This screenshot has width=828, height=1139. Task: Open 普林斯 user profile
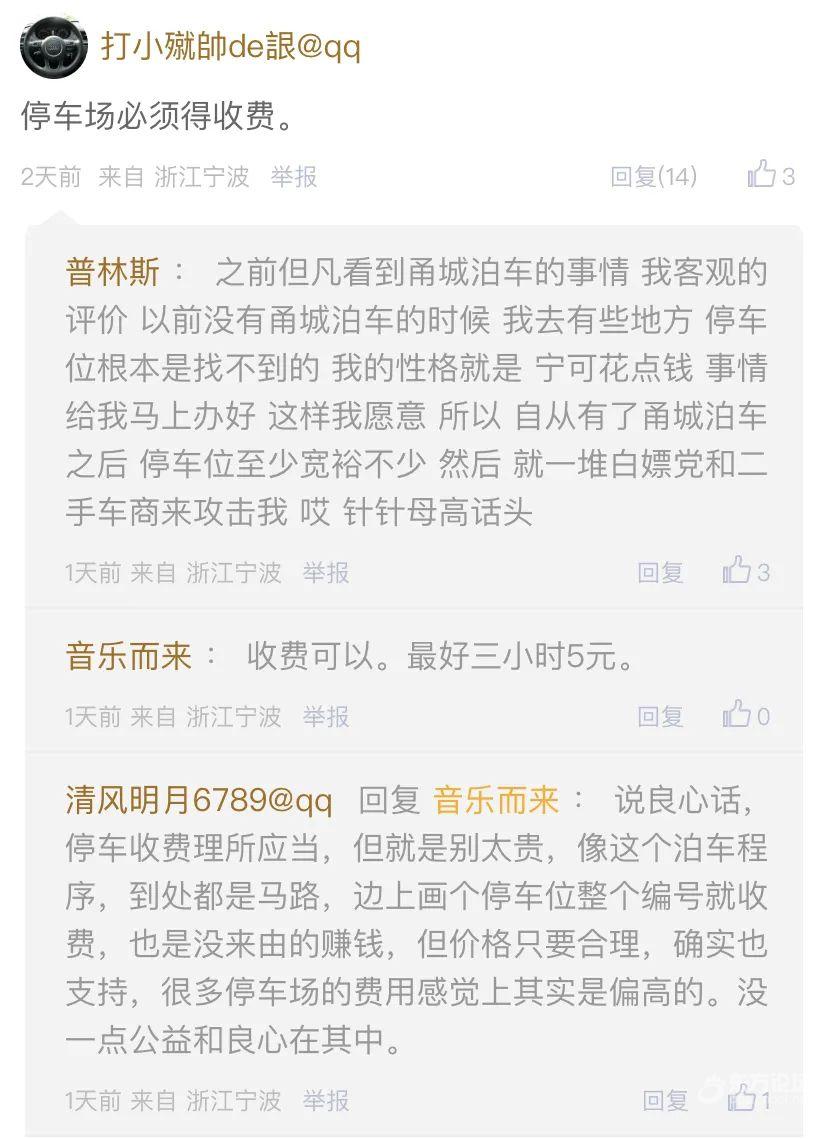click(112, 271)
